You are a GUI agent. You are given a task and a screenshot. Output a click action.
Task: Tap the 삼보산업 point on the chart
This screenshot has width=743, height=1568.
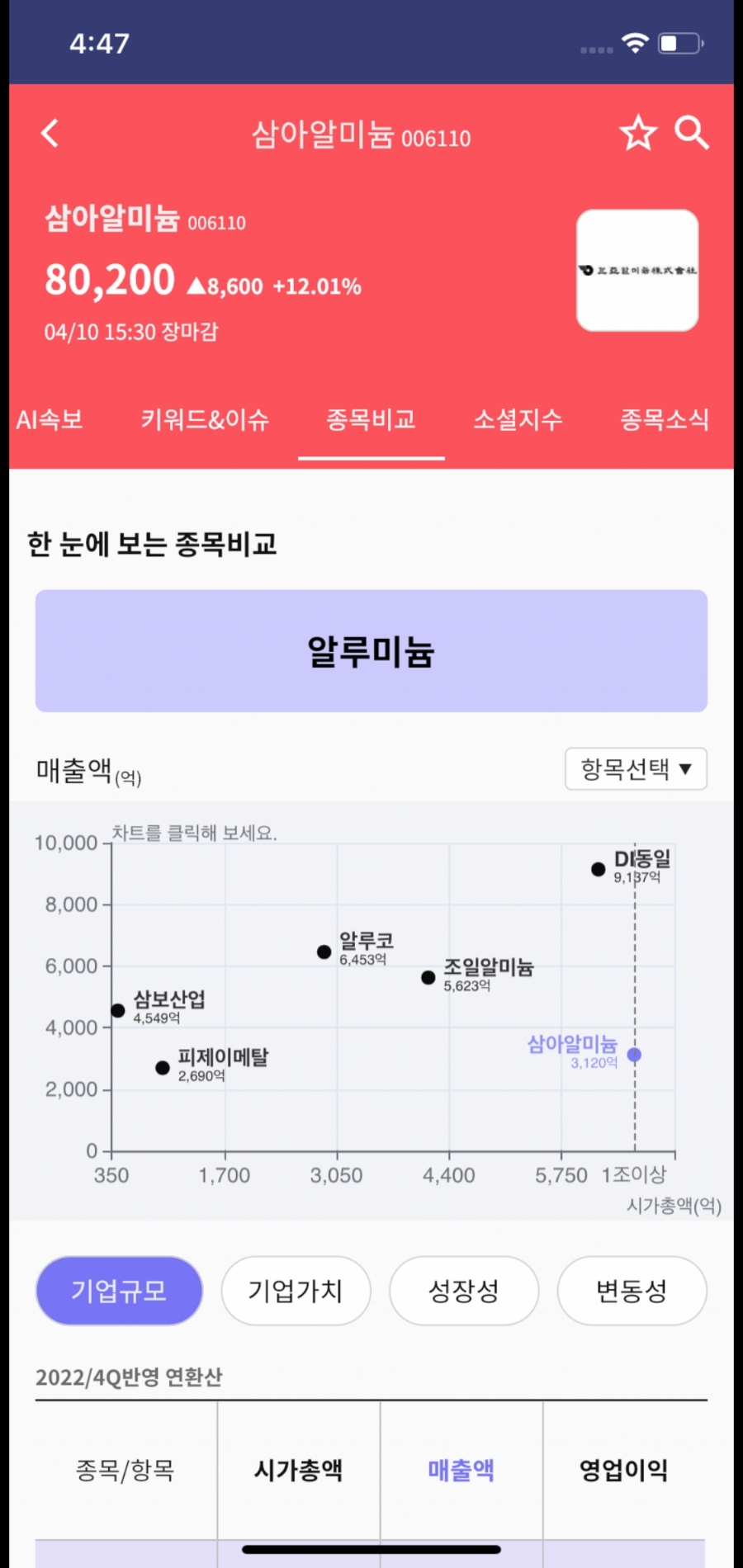(118, 1010)
